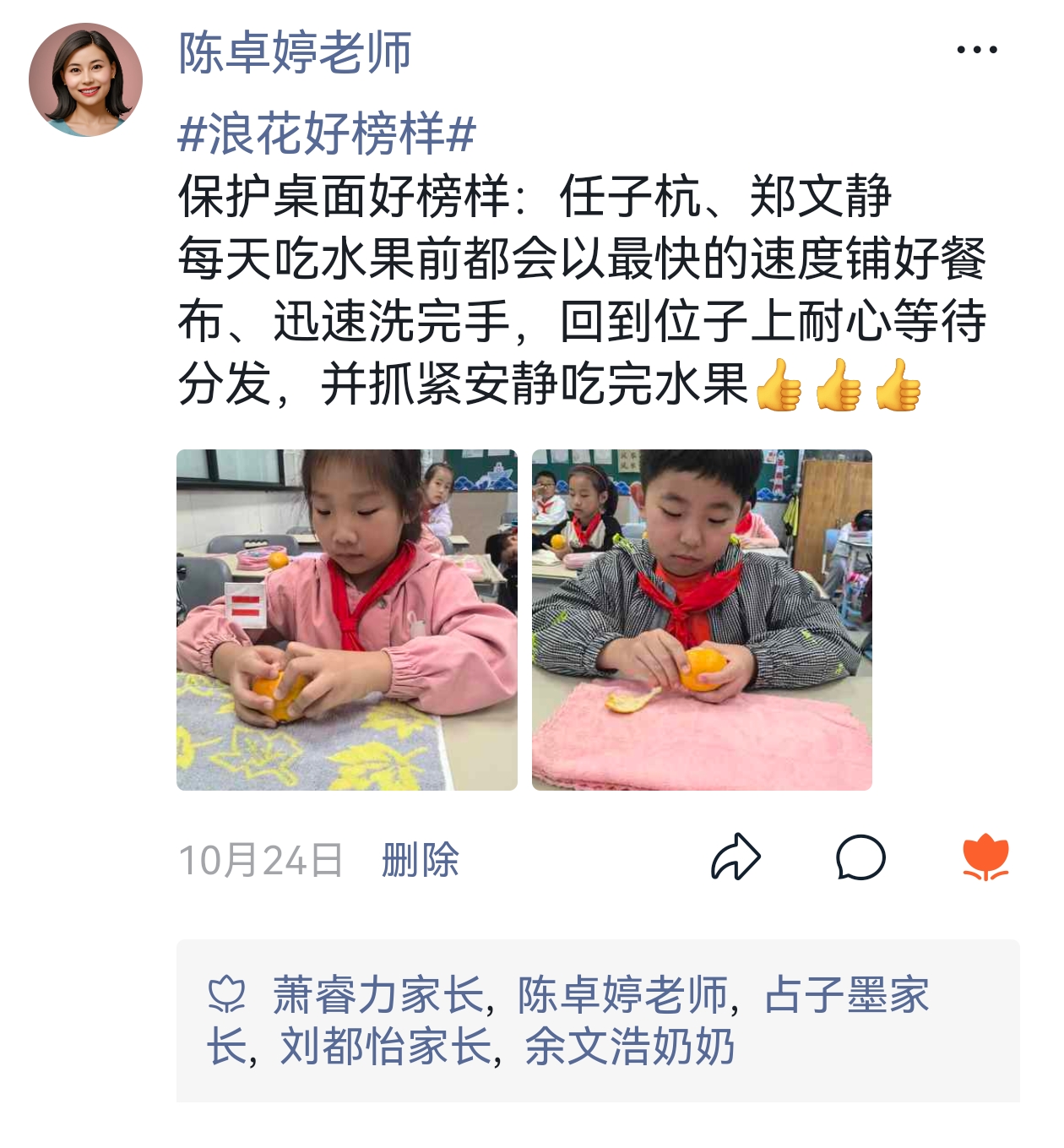View the photo of the girl peeling an orange

346,620
